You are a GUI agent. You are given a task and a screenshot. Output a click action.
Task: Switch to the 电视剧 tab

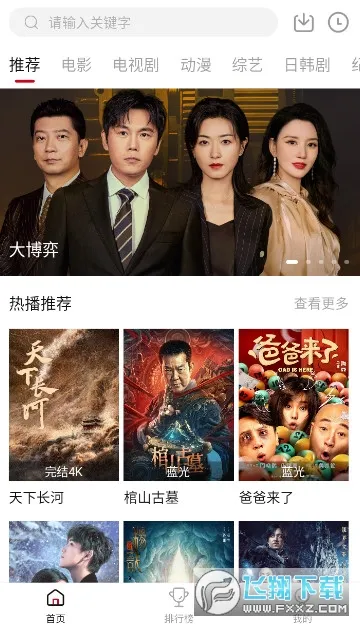click(x=136, y=65)
